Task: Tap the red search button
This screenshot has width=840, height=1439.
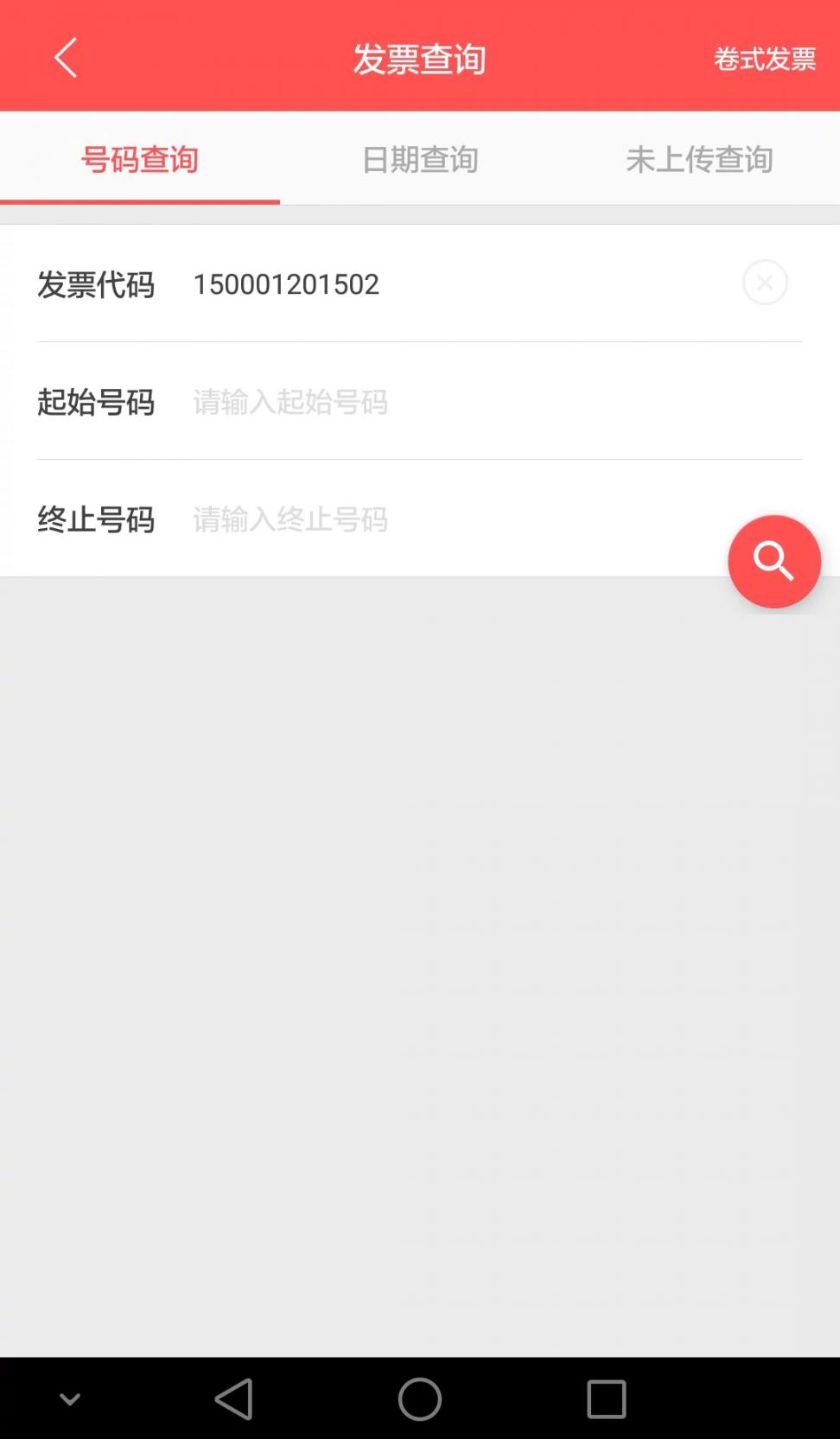Action: coord(773,562)
